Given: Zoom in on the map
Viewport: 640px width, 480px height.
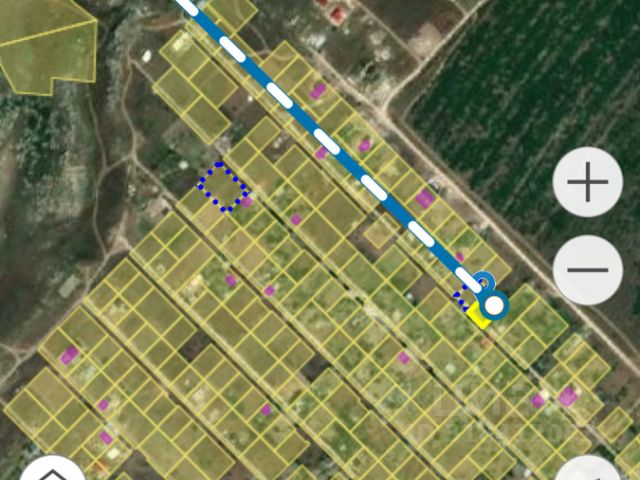Looking at the screenshot, I should point(587,182).
